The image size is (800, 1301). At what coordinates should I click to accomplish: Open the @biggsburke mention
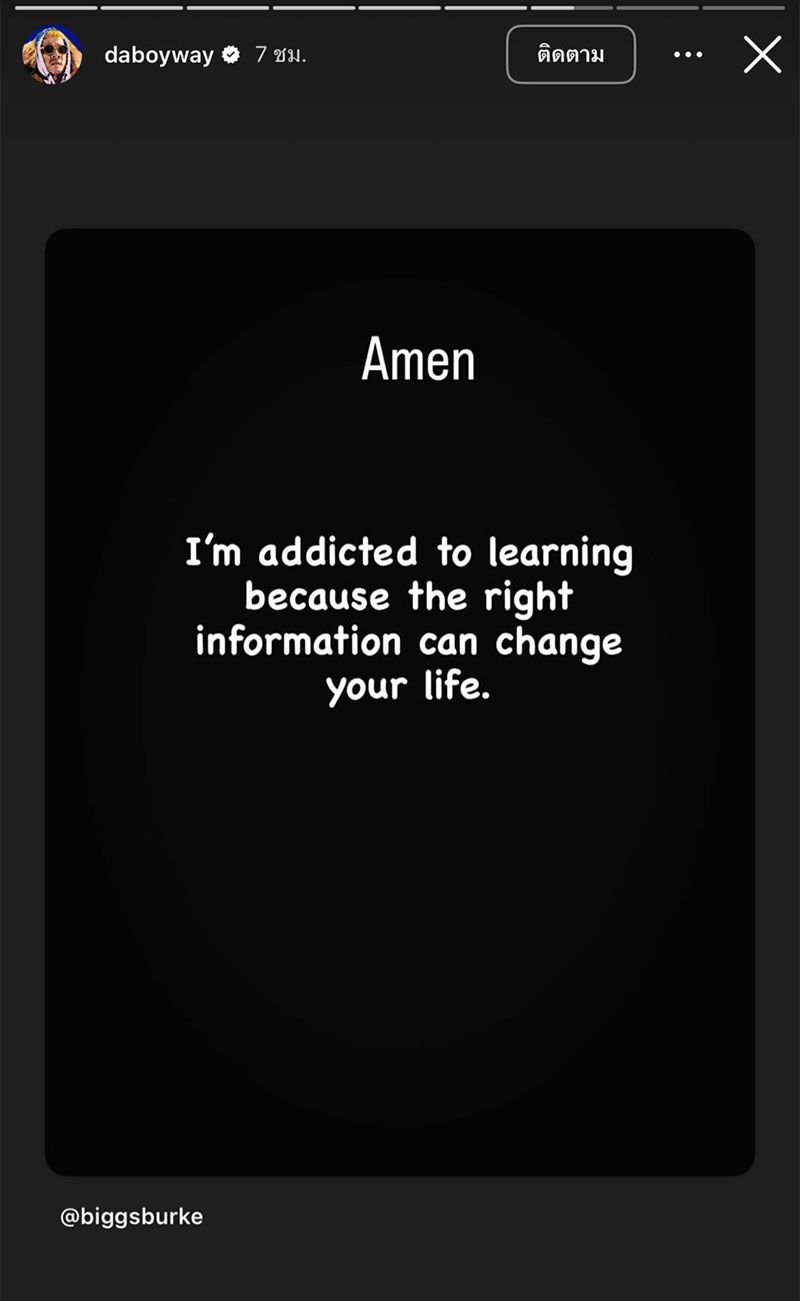coord(132,1217)
